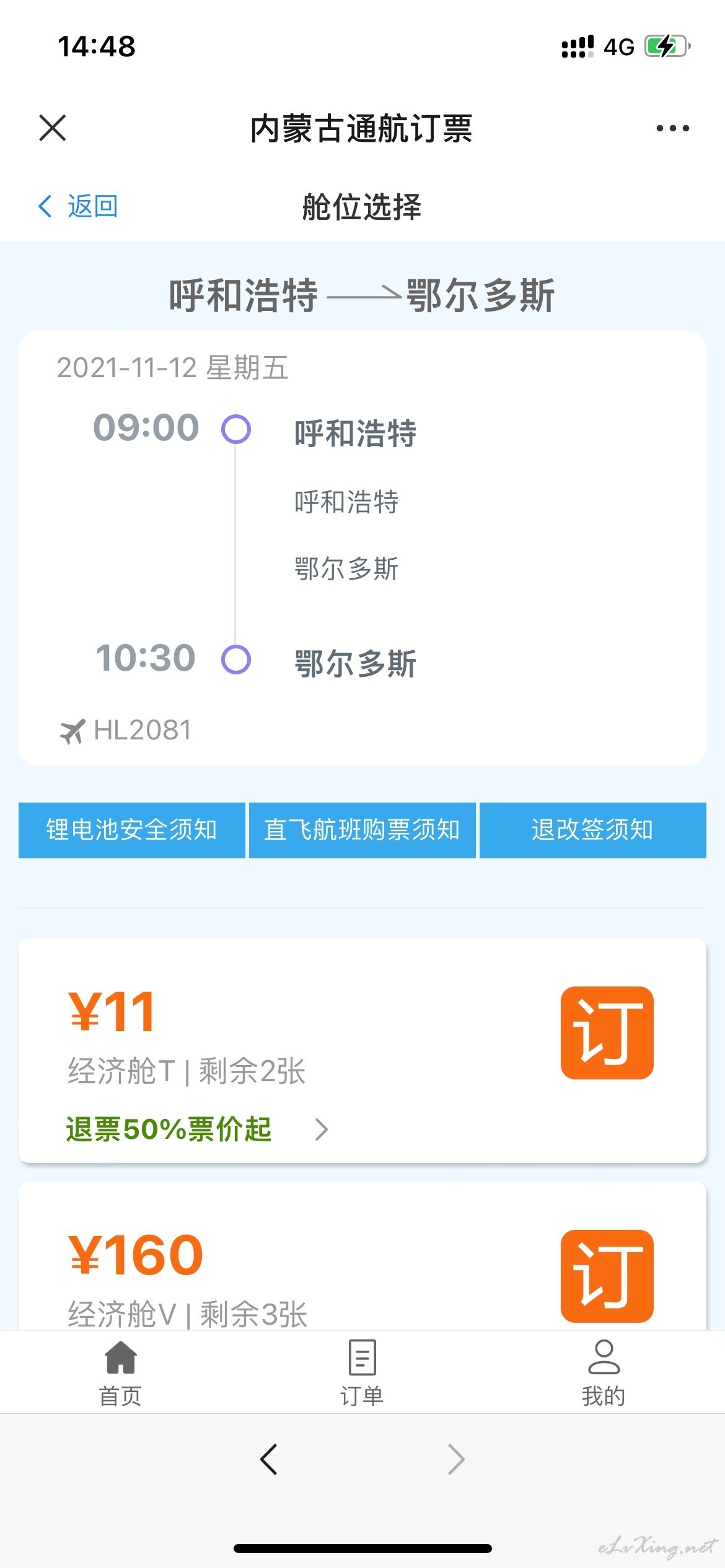Close the 内蒙古通航订票 mini program
This screenshot has width=725, height=1568.
(53, 128)
